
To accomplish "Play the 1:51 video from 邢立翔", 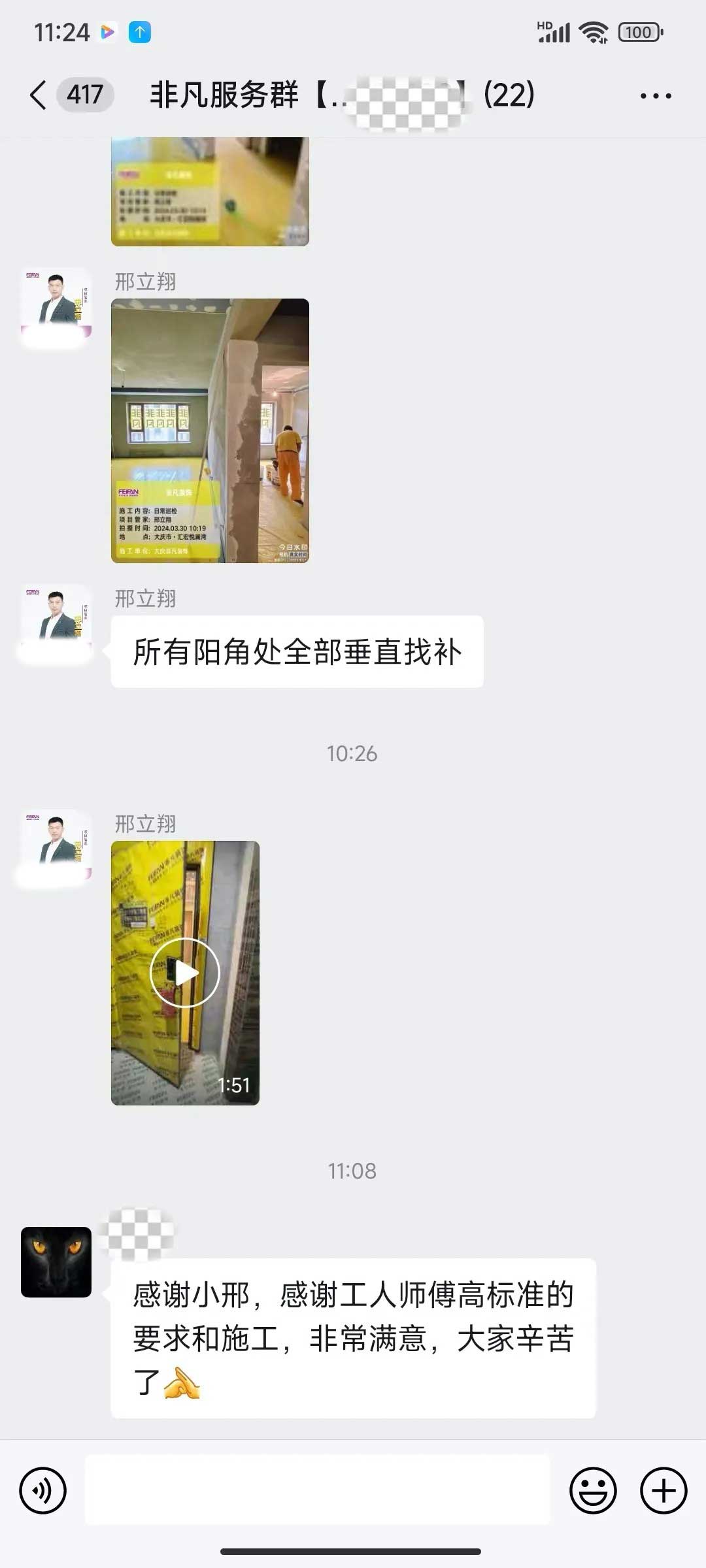I will (185, 973).
